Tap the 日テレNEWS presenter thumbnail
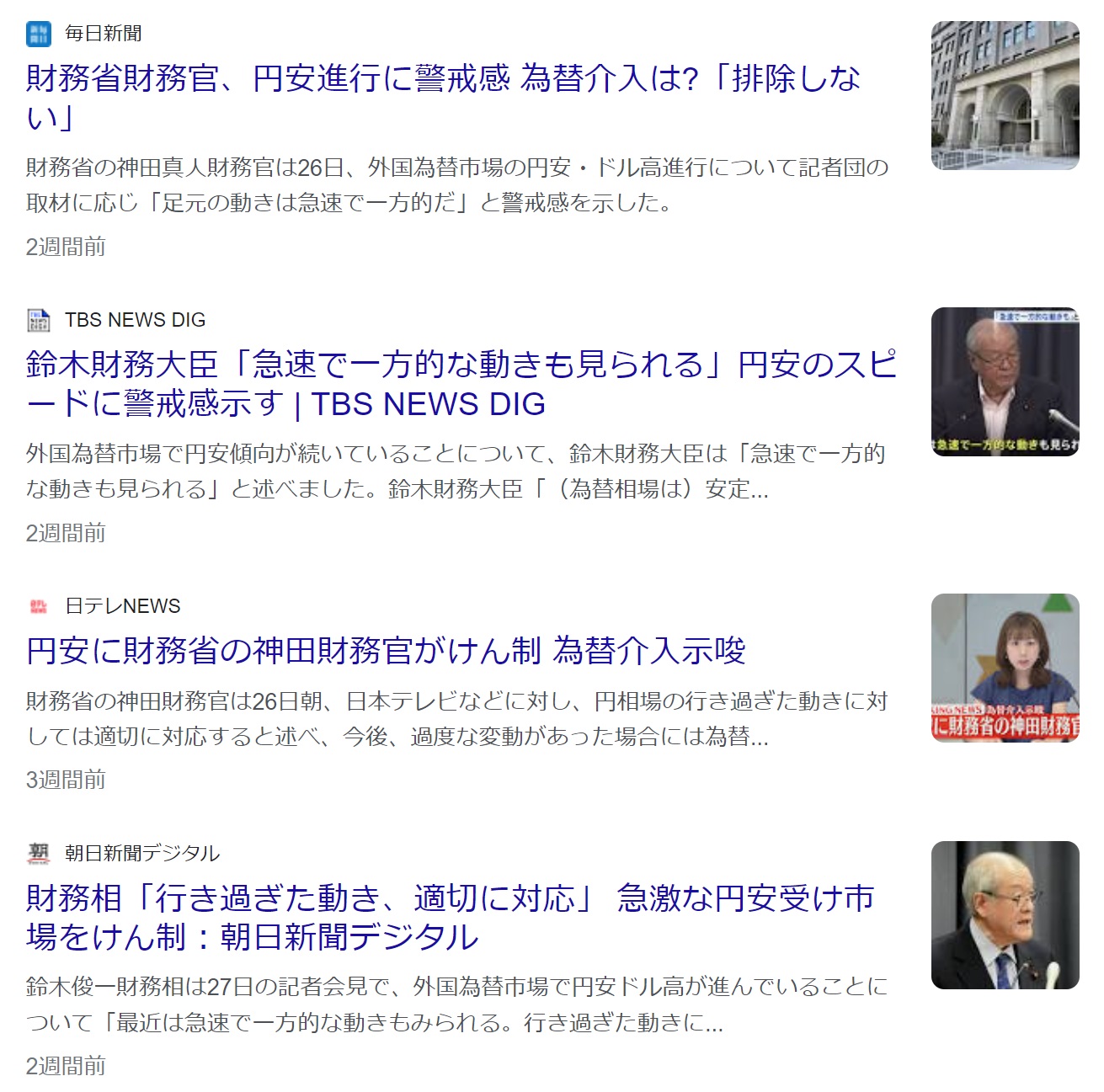 1005,669
